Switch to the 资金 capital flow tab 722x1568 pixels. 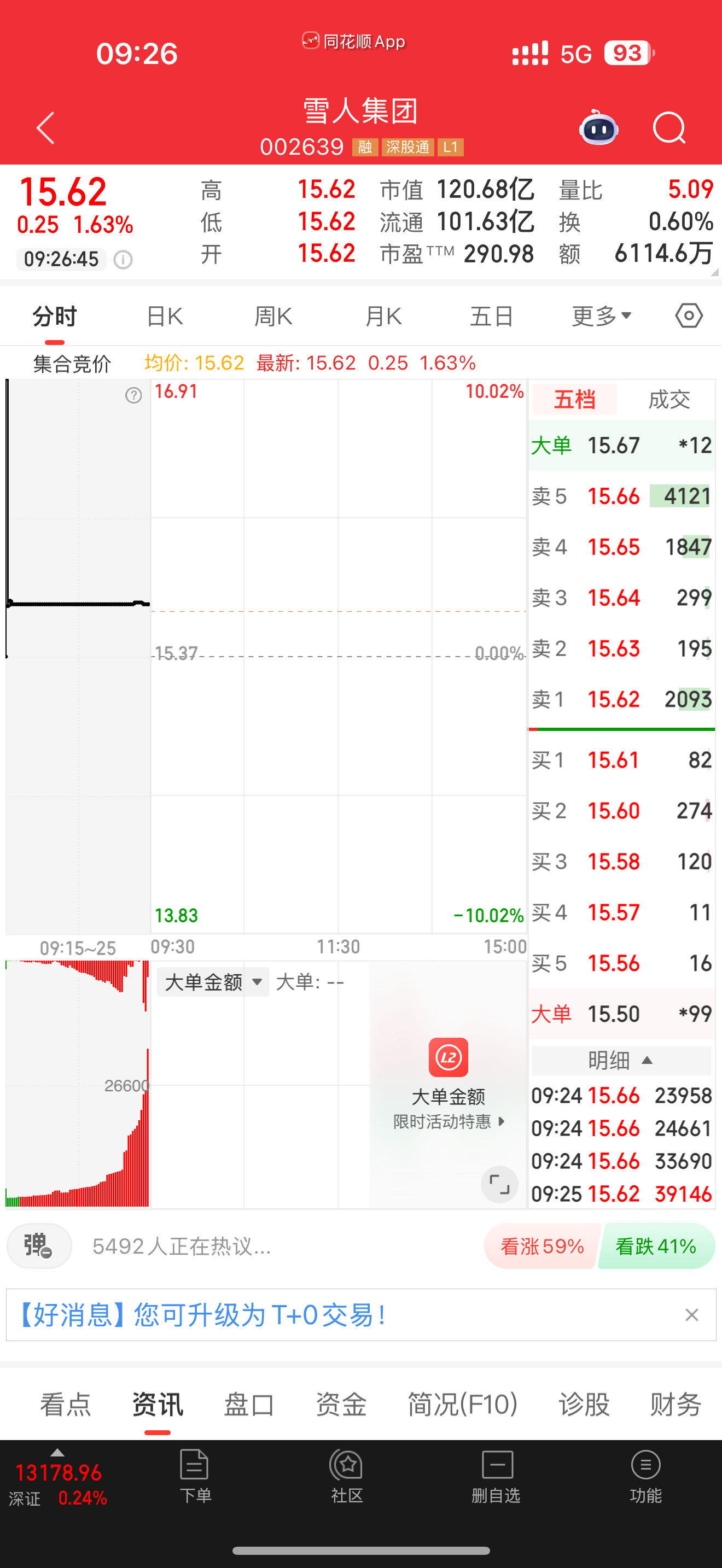pos(340,1405)
